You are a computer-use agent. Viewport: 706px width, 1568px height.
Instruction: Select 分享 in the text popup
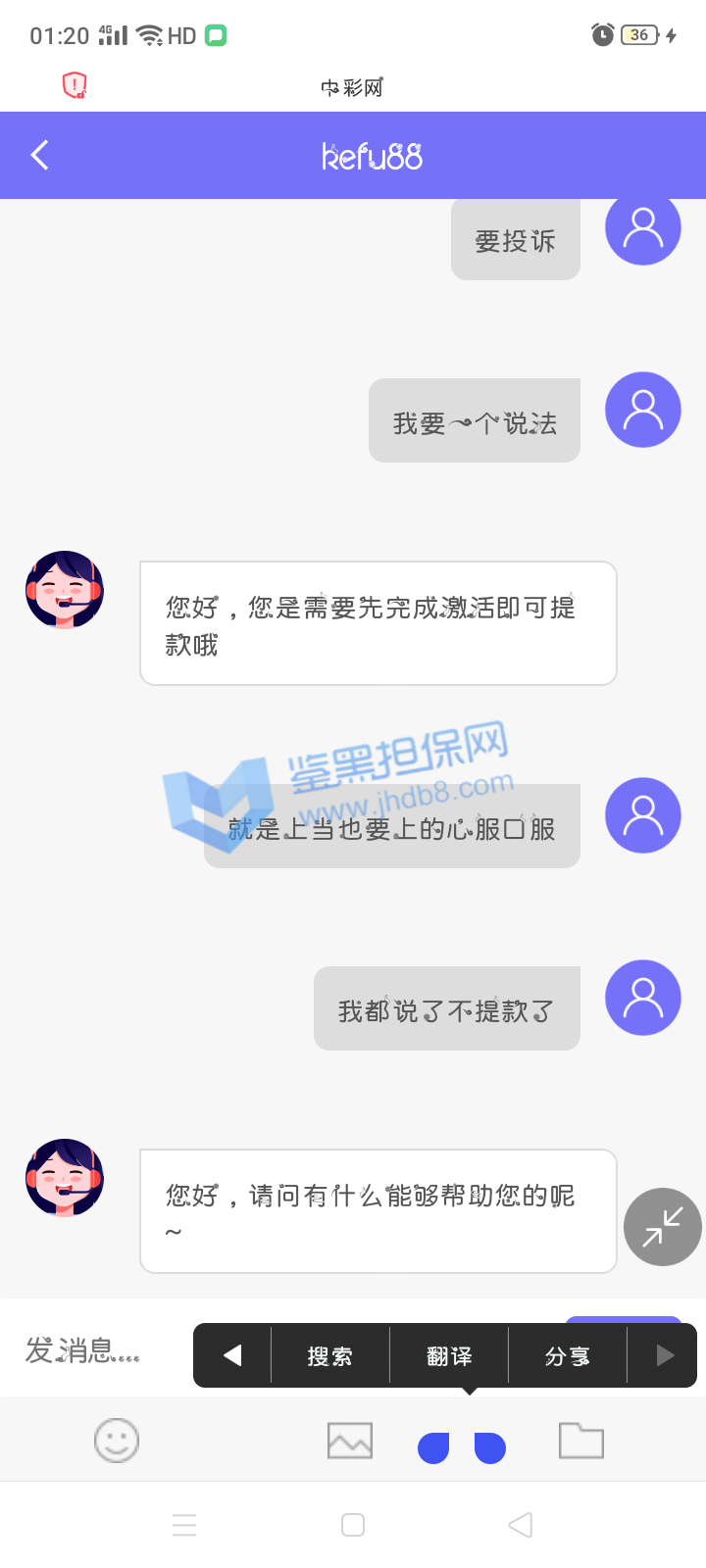[568, 1356]
